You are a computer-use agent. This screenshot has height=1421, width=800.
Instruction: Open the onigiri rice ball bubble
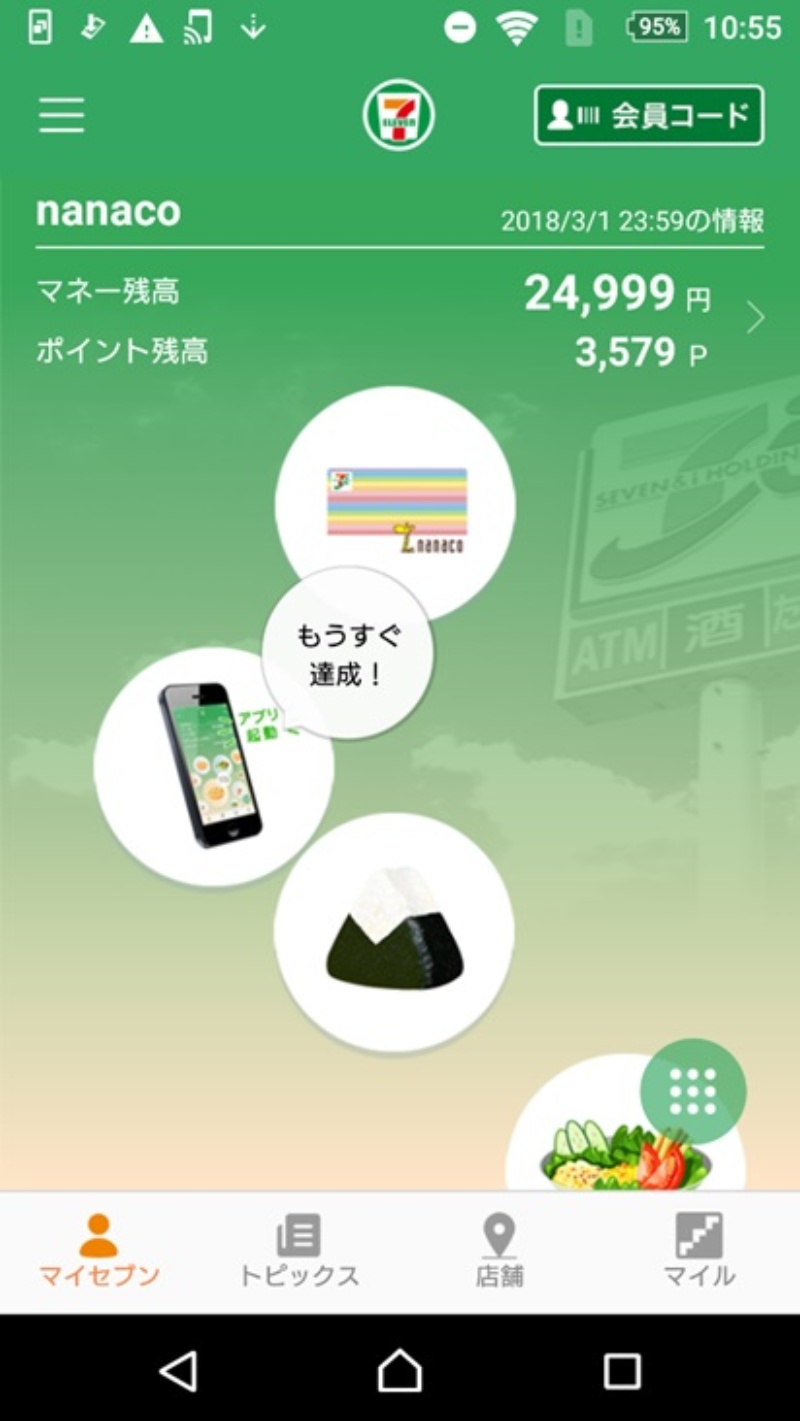pyautogui.click(x=394, y=932)
